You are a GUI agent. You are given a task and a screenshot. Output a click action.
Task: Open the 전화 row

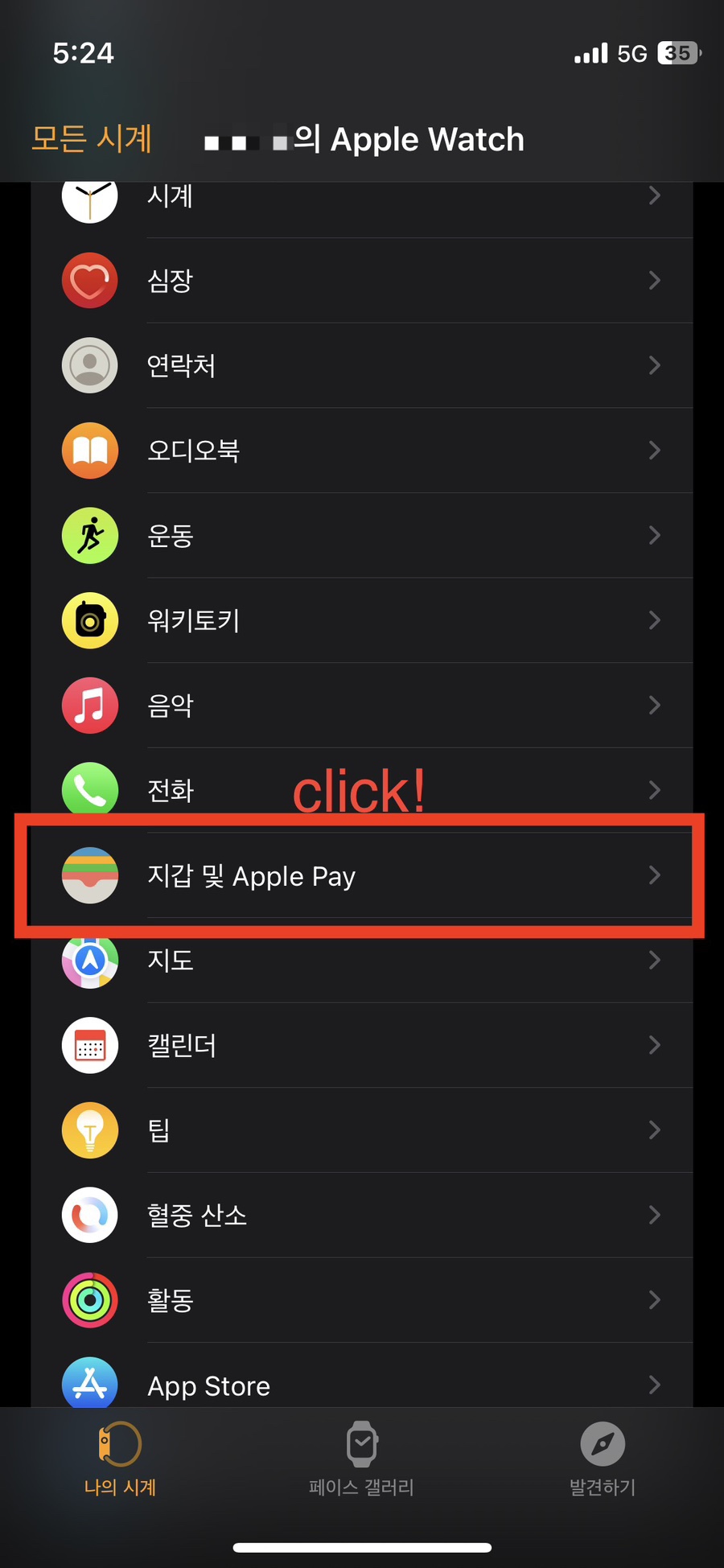(x=362, y=790)
